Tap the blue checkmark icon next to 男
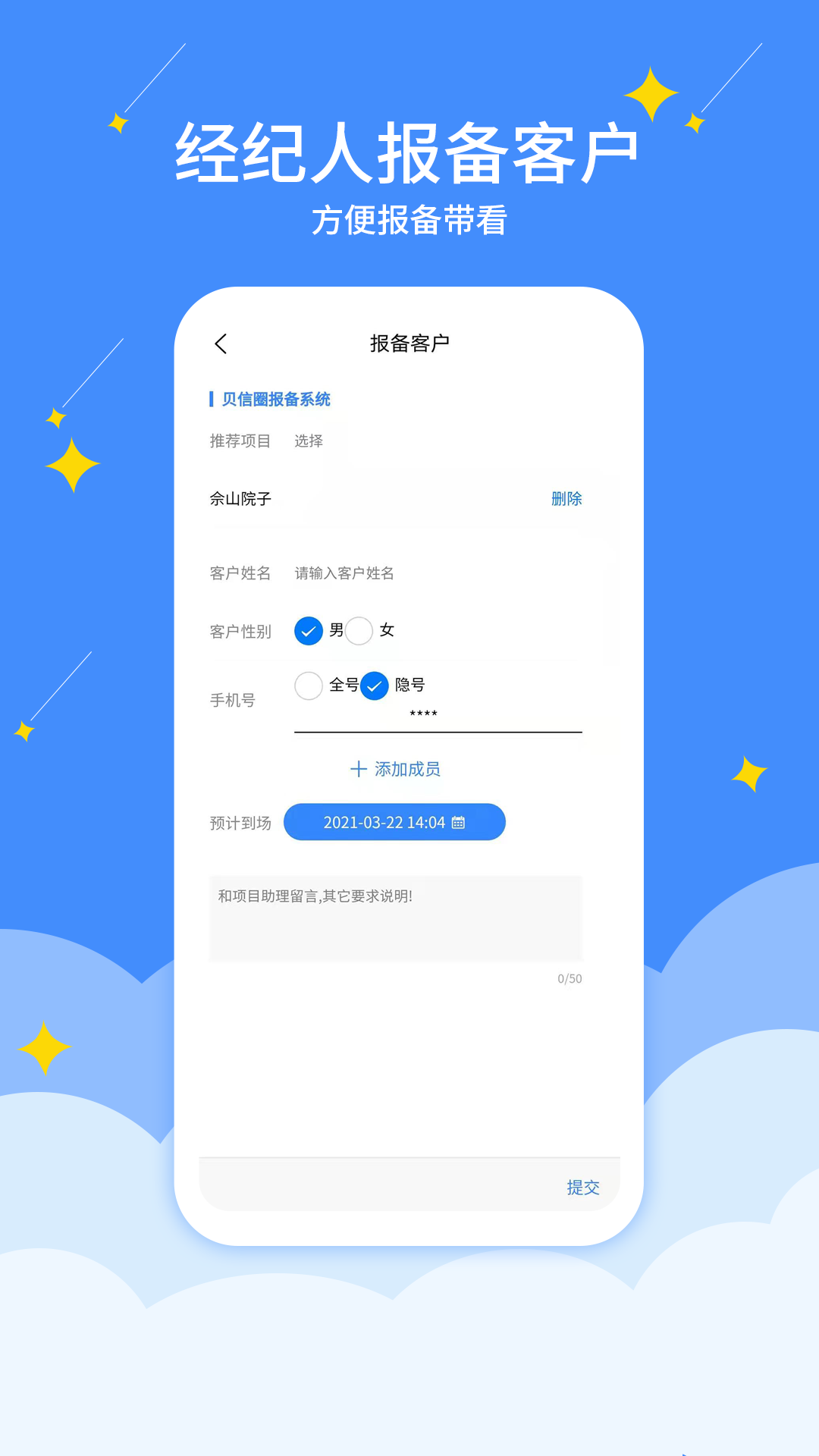 pos(309,630)
